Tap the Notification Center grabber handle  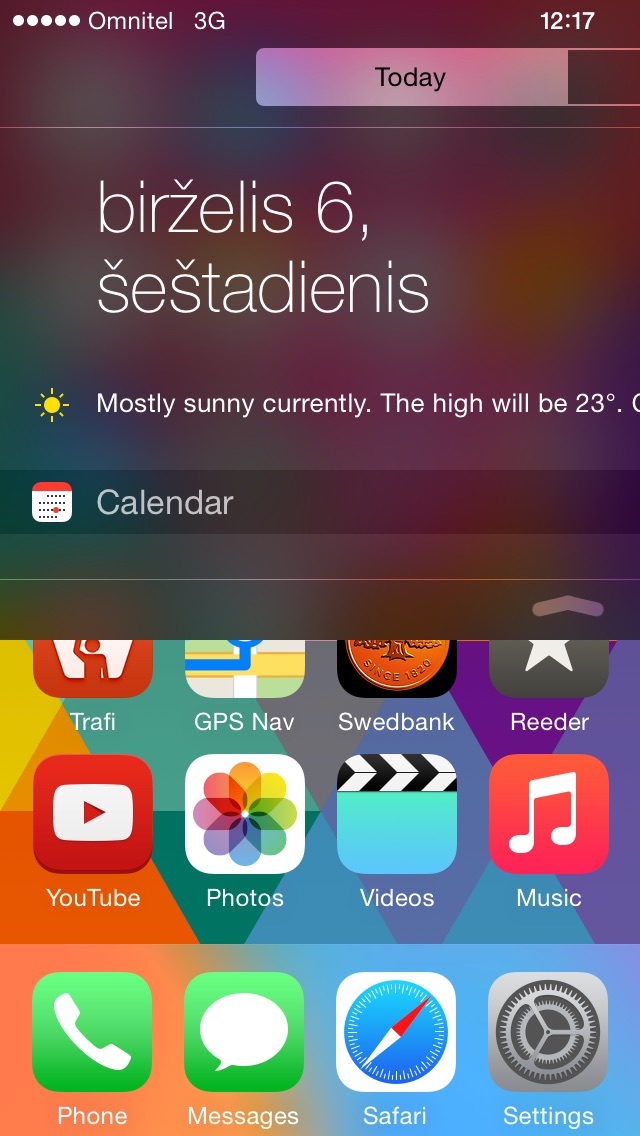coord(568,607)
